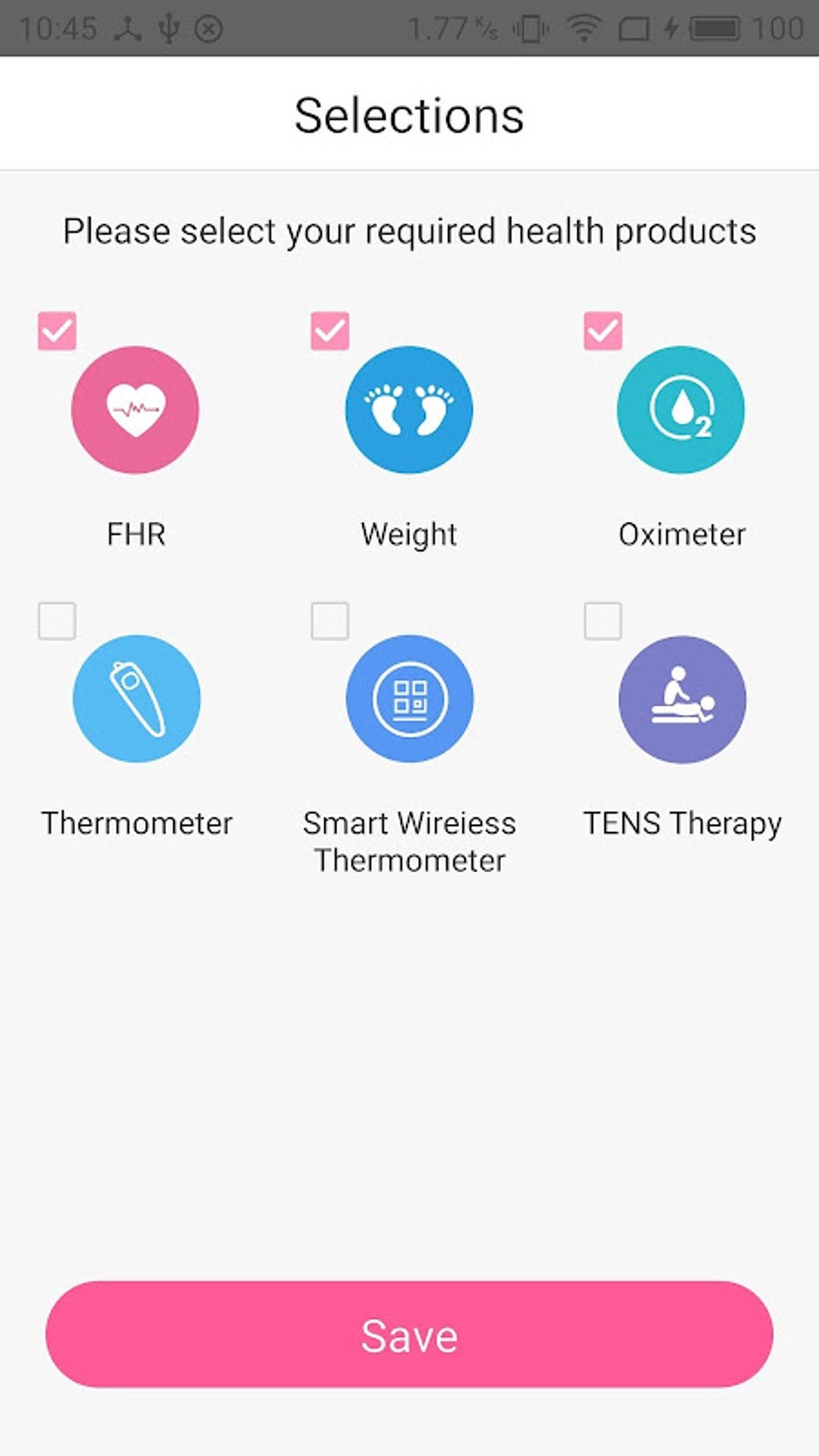Open the Oximeter product icon

tap(681, 410)
